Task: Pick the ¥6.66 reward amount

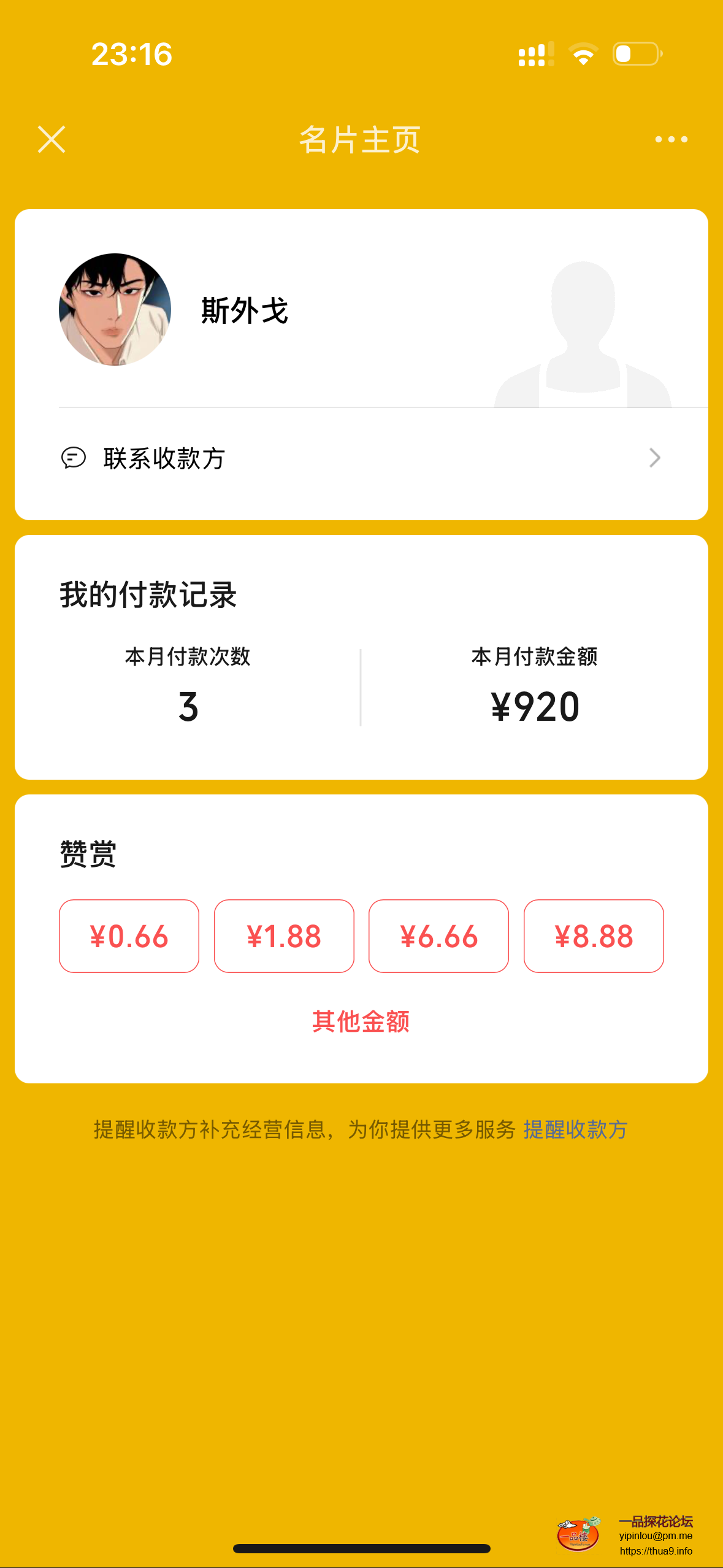Action: [x=438, y=936]
